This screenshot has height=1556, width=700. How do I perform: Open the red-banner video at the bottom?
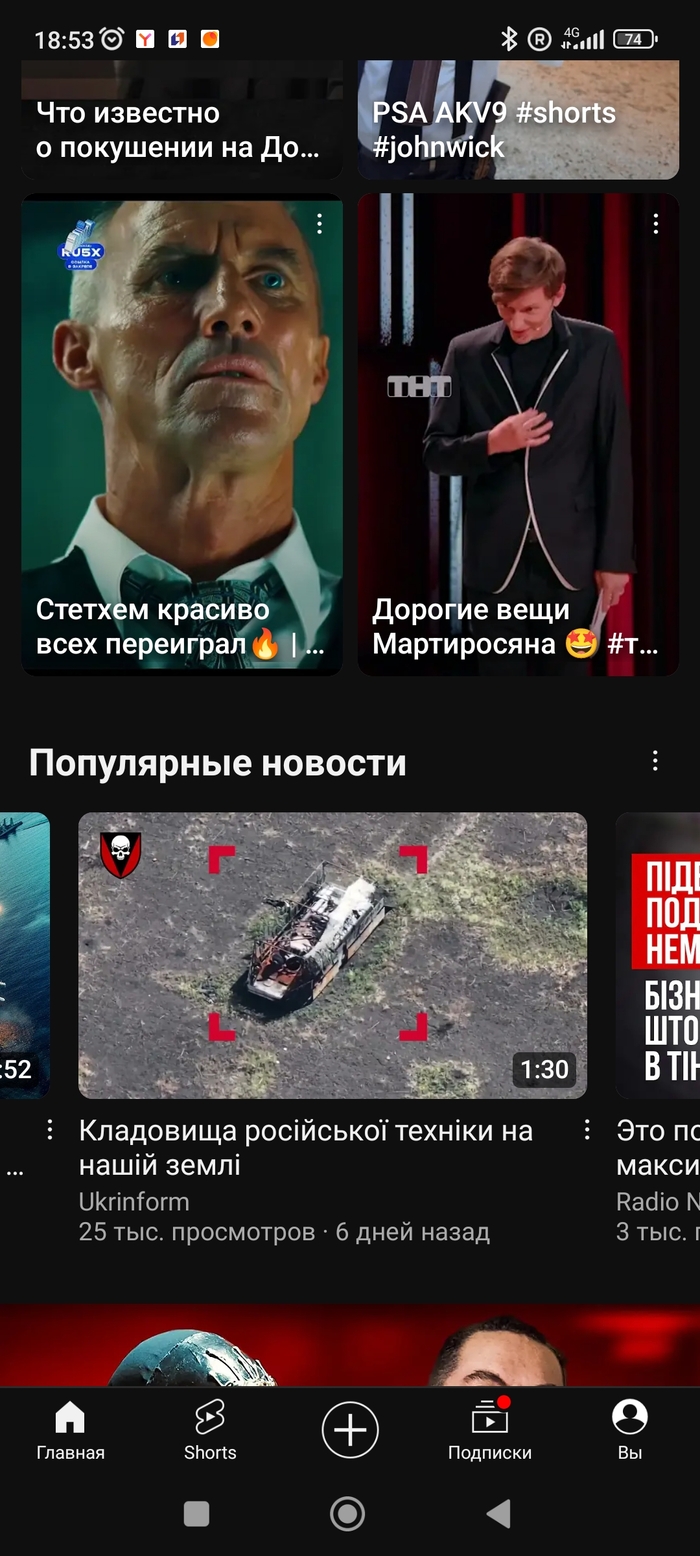350,1345
